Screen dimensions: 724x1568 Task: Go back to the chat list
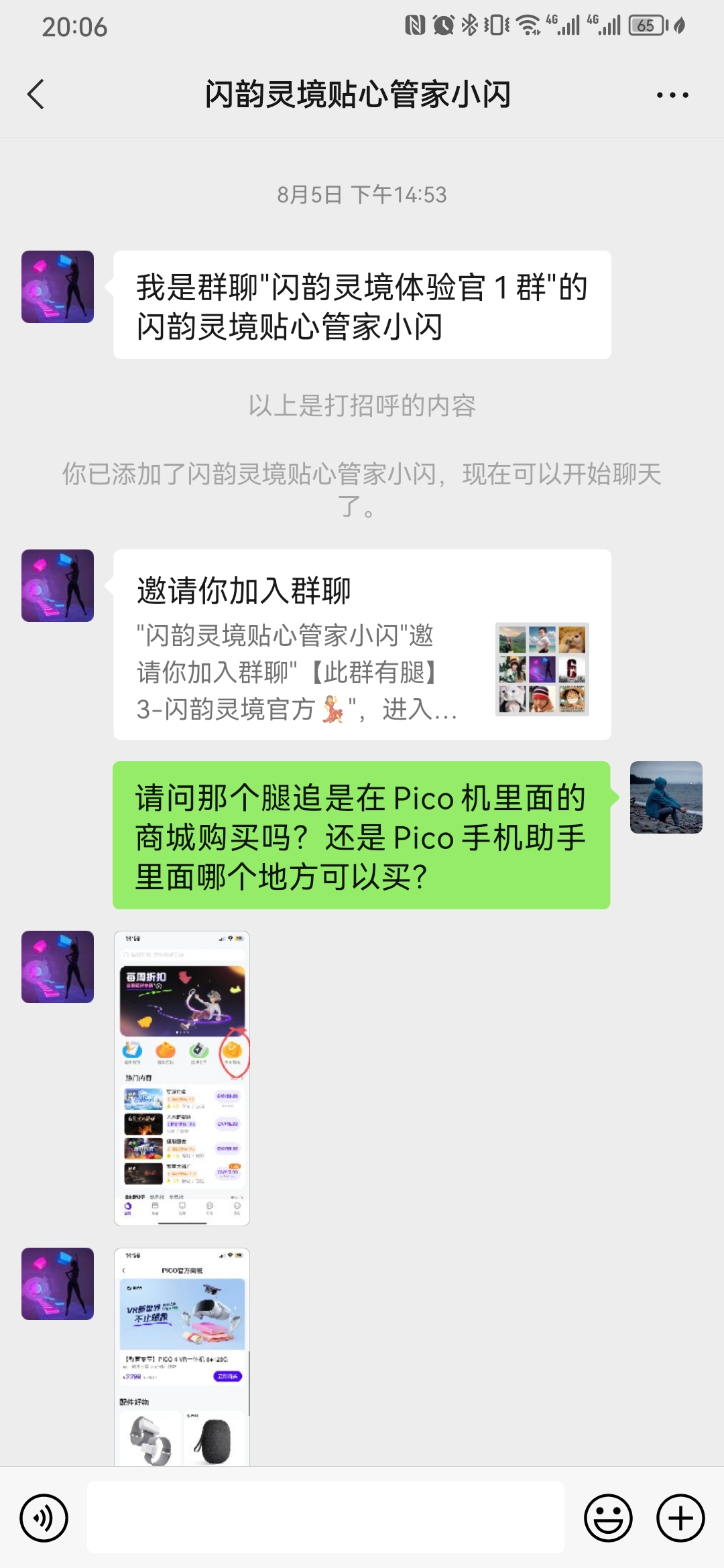tap(36, 94)
